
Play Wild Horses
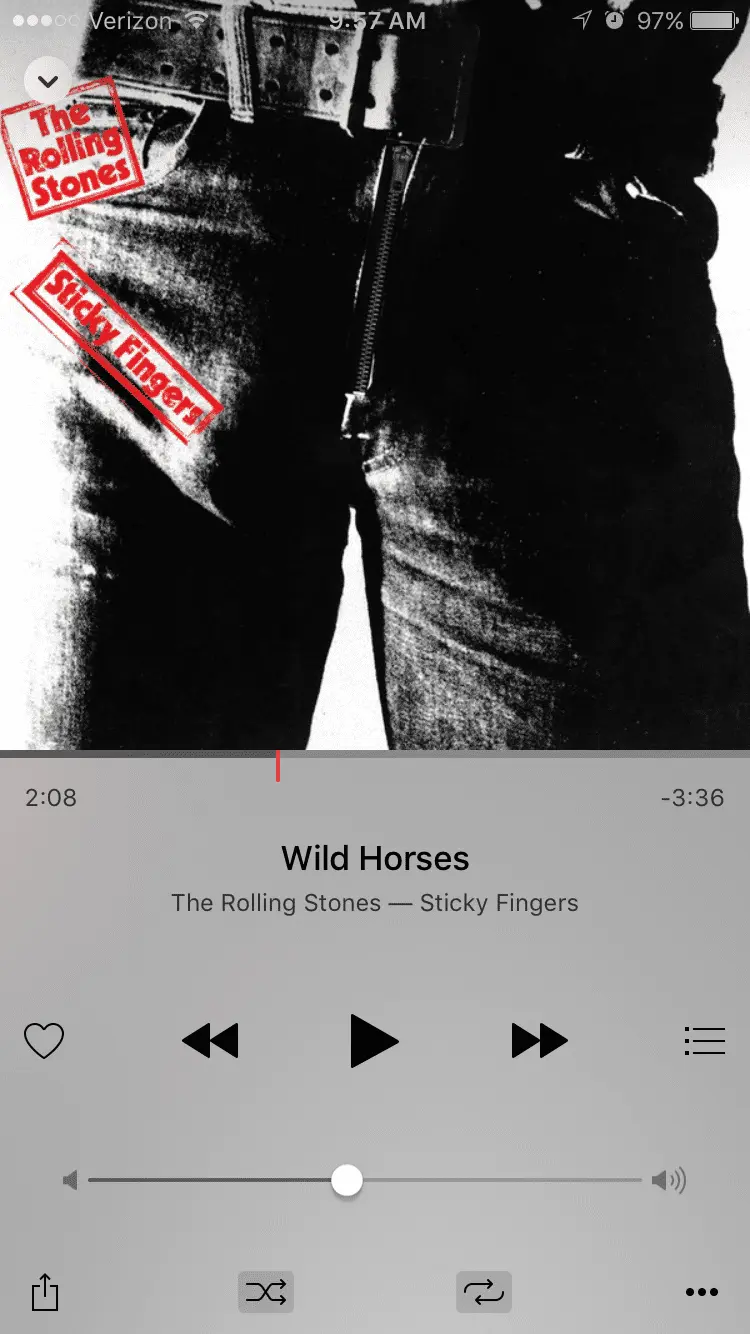pyautogui.click(x=374, y=1041)
